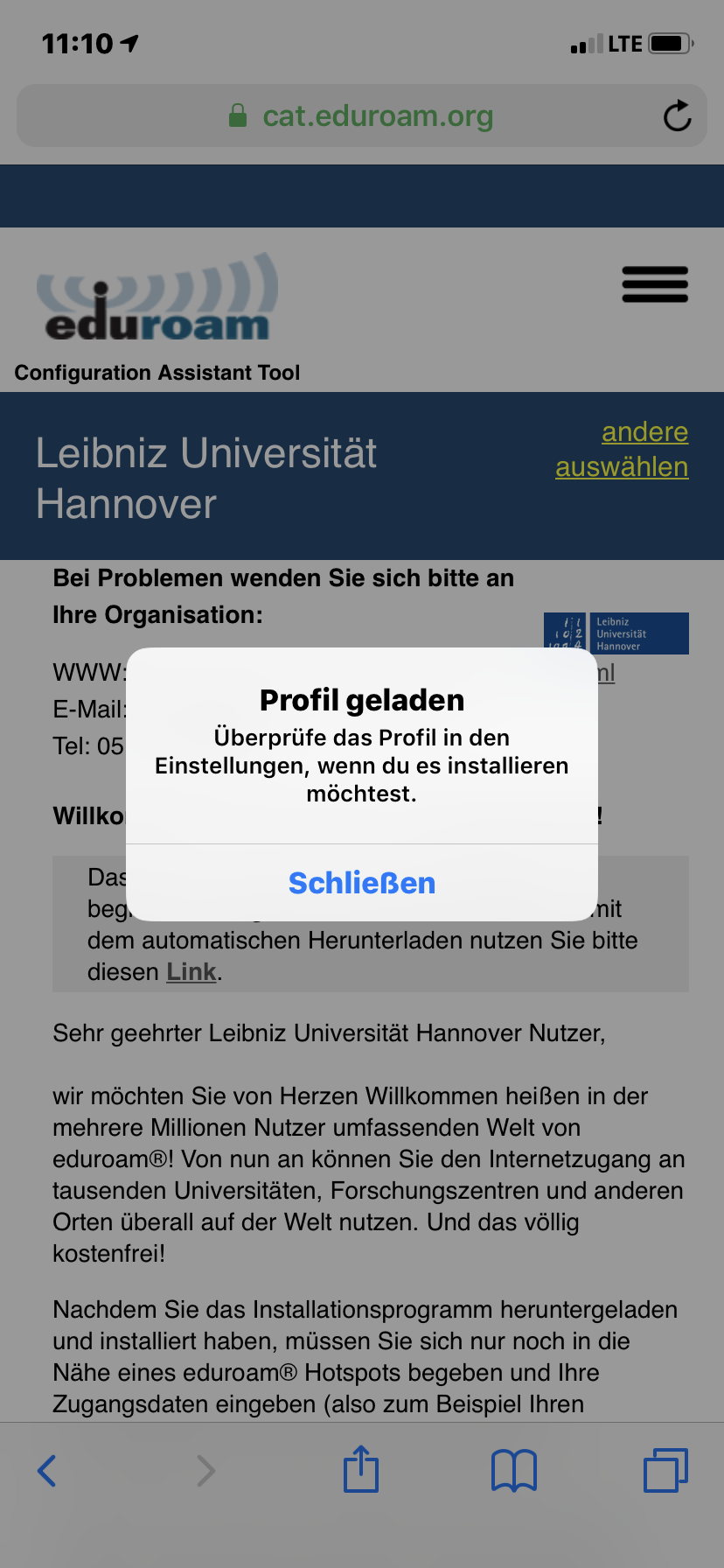Show open tabs
The height and width of the screenshot is (1568, 724).
click(x=665, y=1470)
